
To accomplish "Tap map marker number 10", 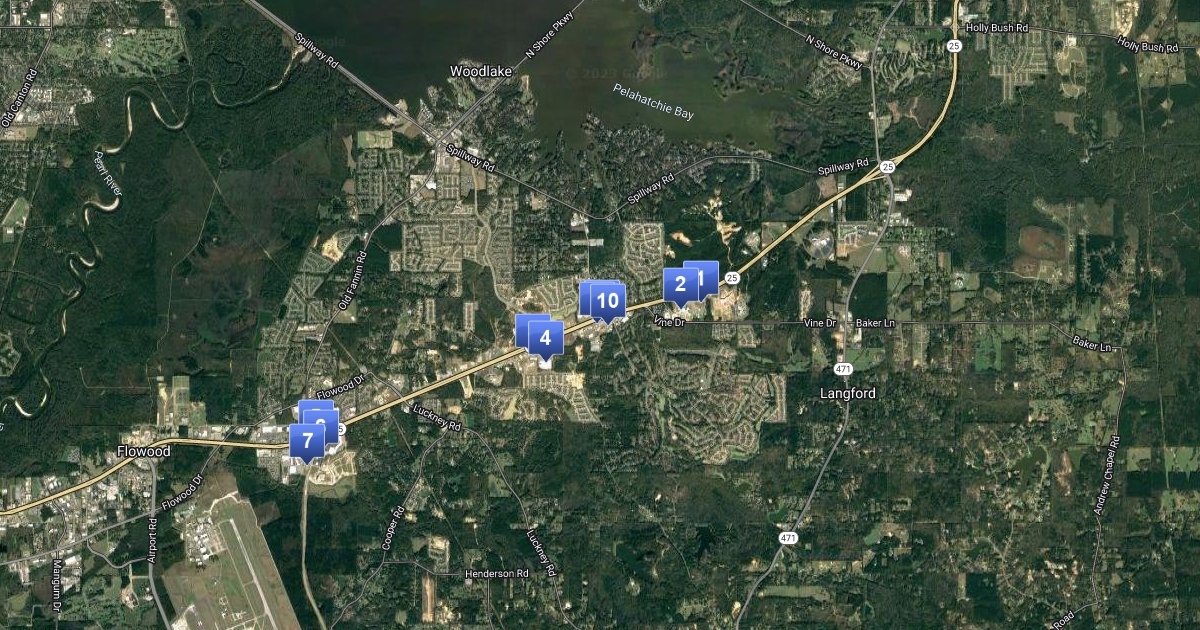I will (x=607, y=300).
